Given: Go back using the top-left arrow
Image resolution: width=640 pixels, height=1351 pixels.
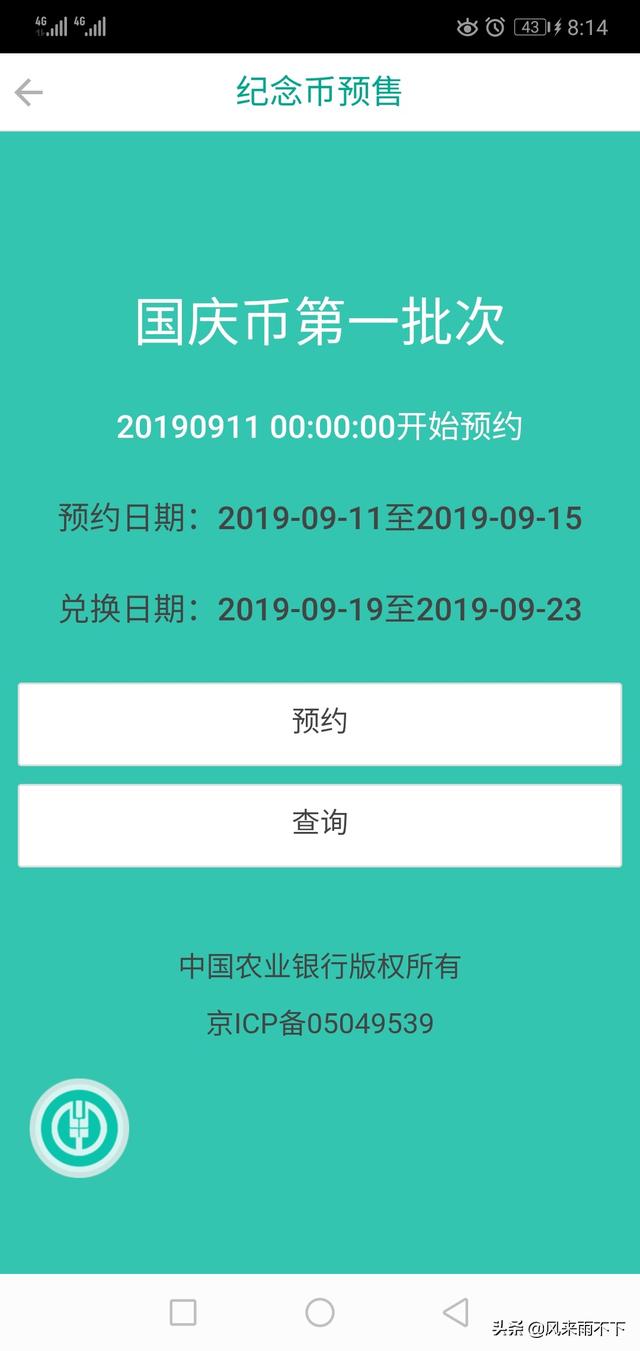Looking at the screenshot, I should (29, 93).
